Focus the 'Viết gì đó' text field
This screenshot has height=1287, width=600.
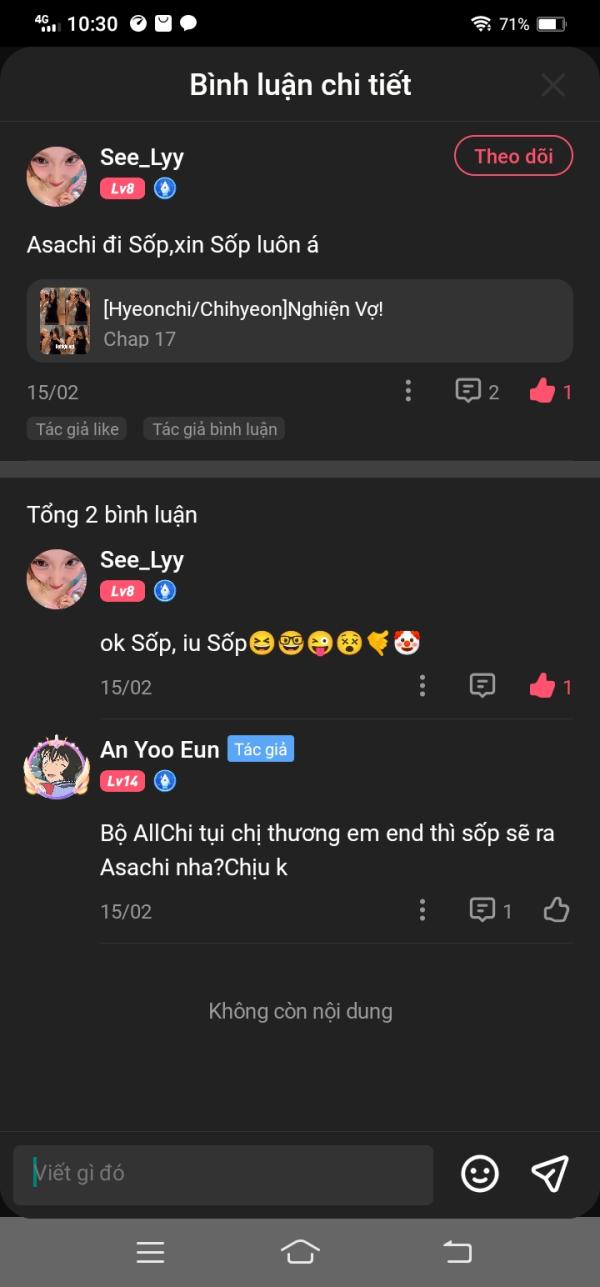[223, 1174]
